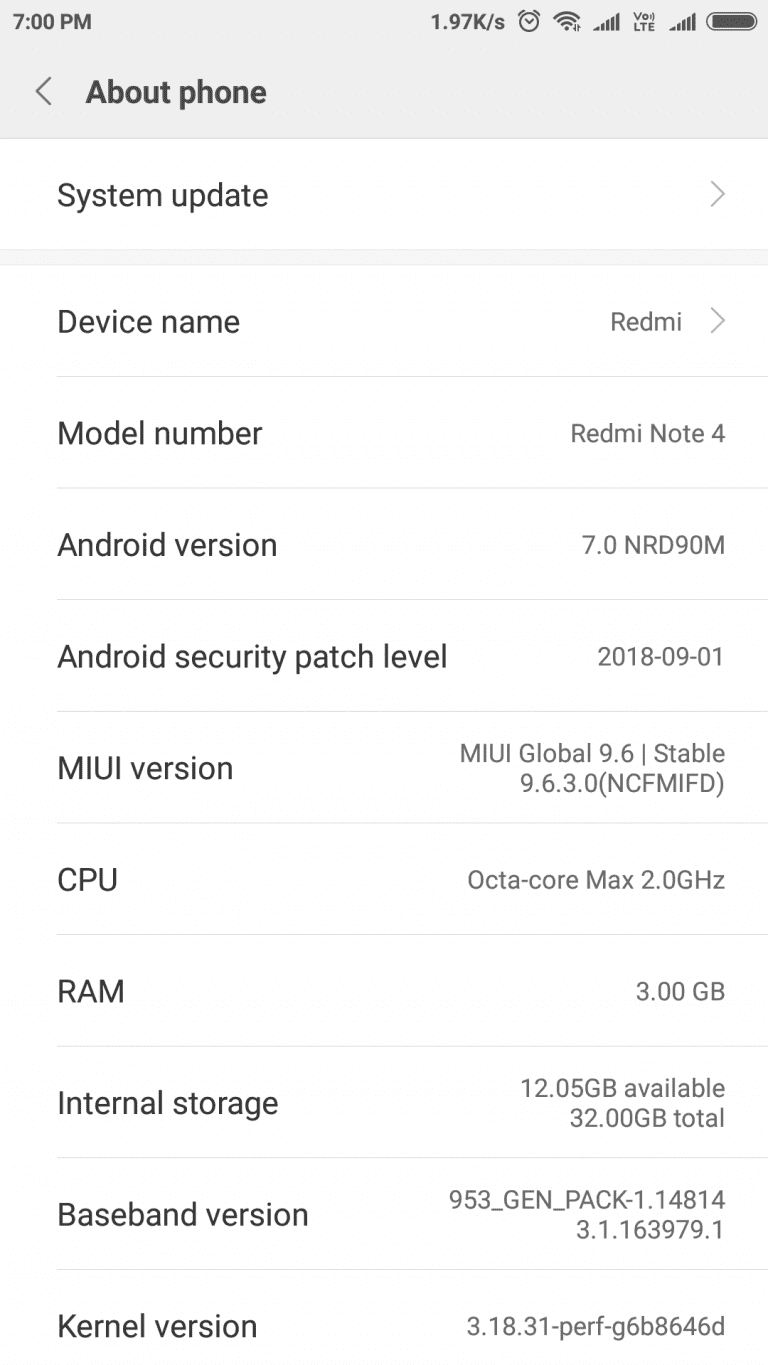The image size is (768, 1365).
Task: Go back from About phone
Action: coord(43,92)
